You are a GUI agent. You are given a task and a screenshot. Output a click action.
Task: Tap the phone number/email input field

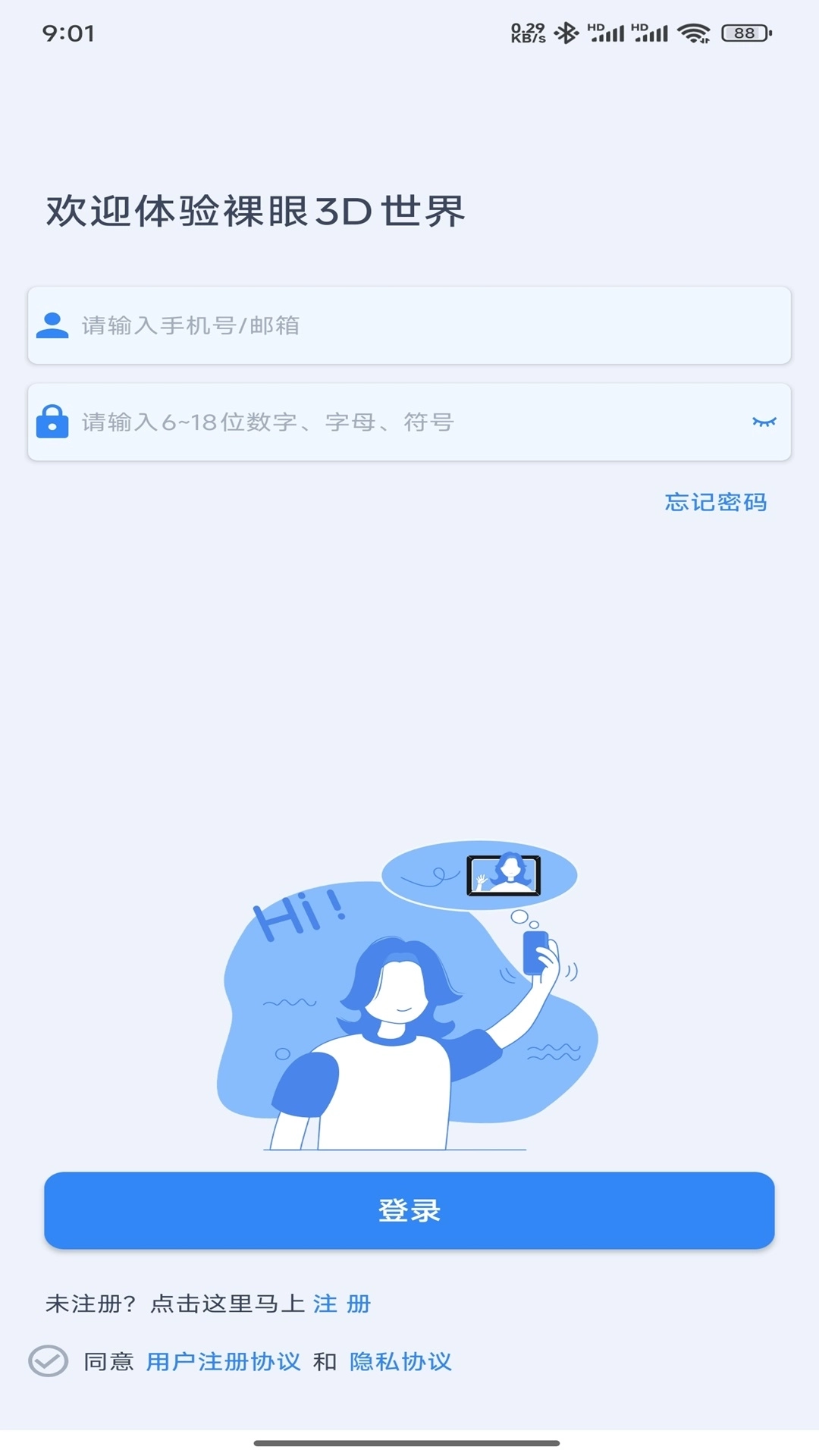pyautogui.click(x=409, y=325)
